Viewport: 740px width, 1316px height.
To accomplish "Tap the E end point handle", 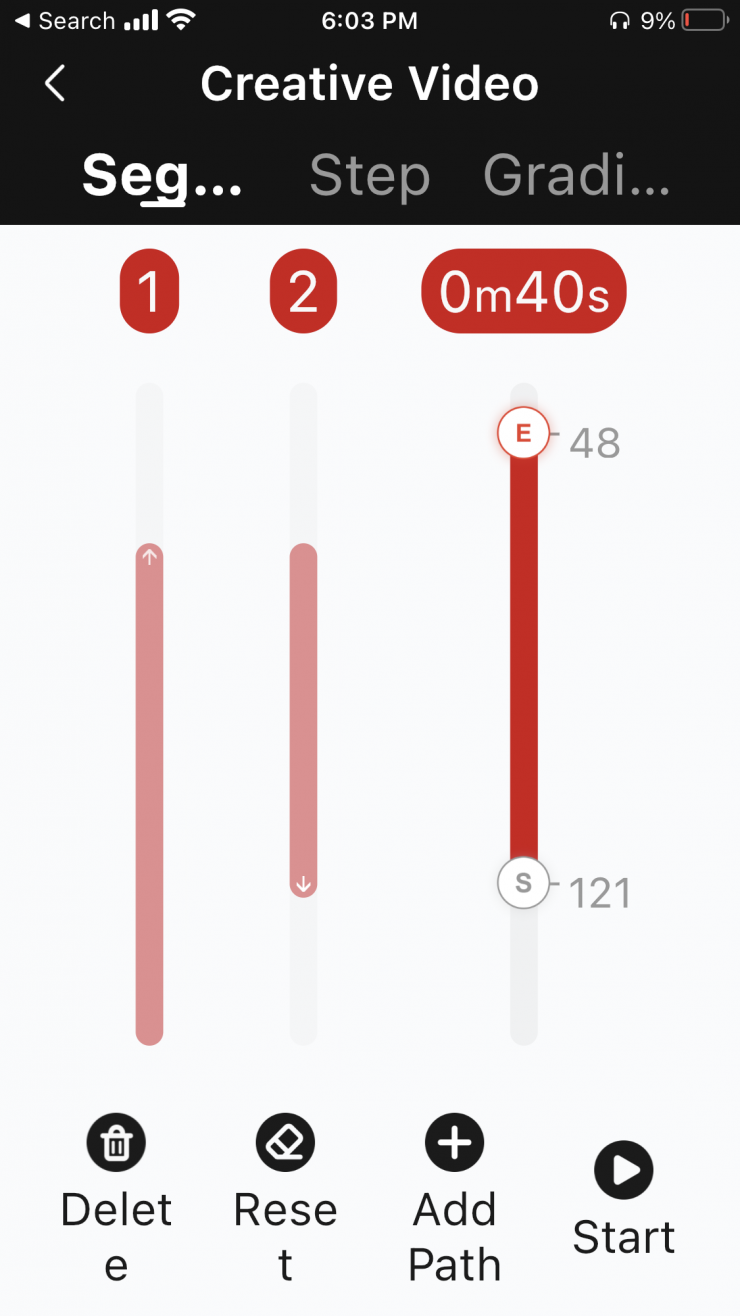I will click(x=523, y=434).
